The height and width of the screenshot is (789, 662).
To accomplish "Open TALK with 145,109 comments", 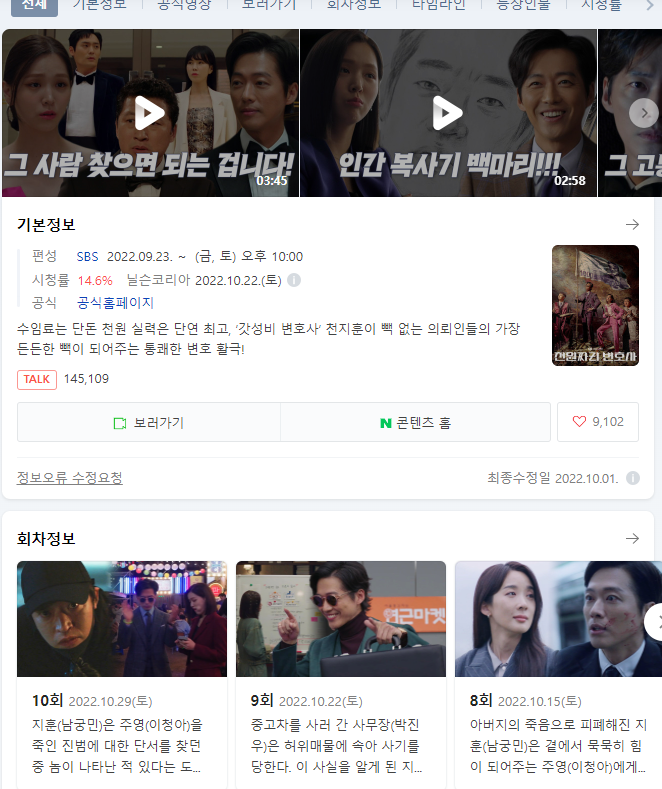I will (37, 379).
